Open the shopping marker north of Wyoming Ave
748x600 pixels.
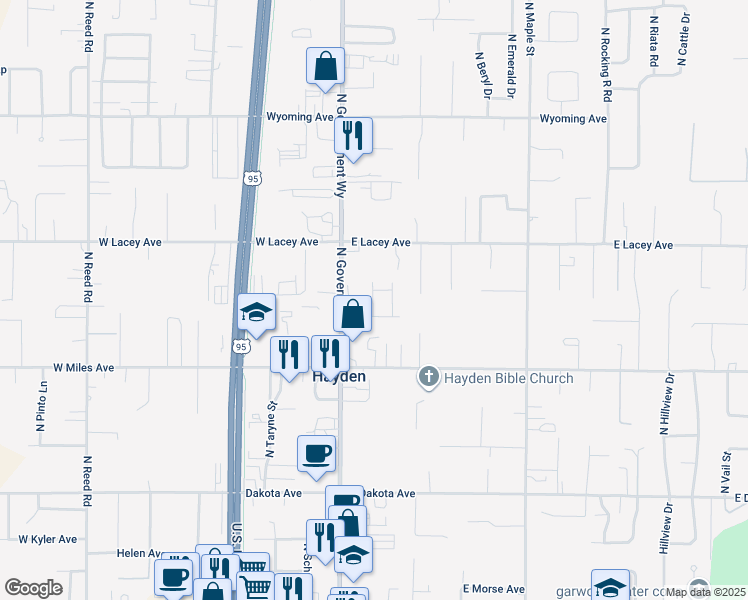click(x=325, y=67)
